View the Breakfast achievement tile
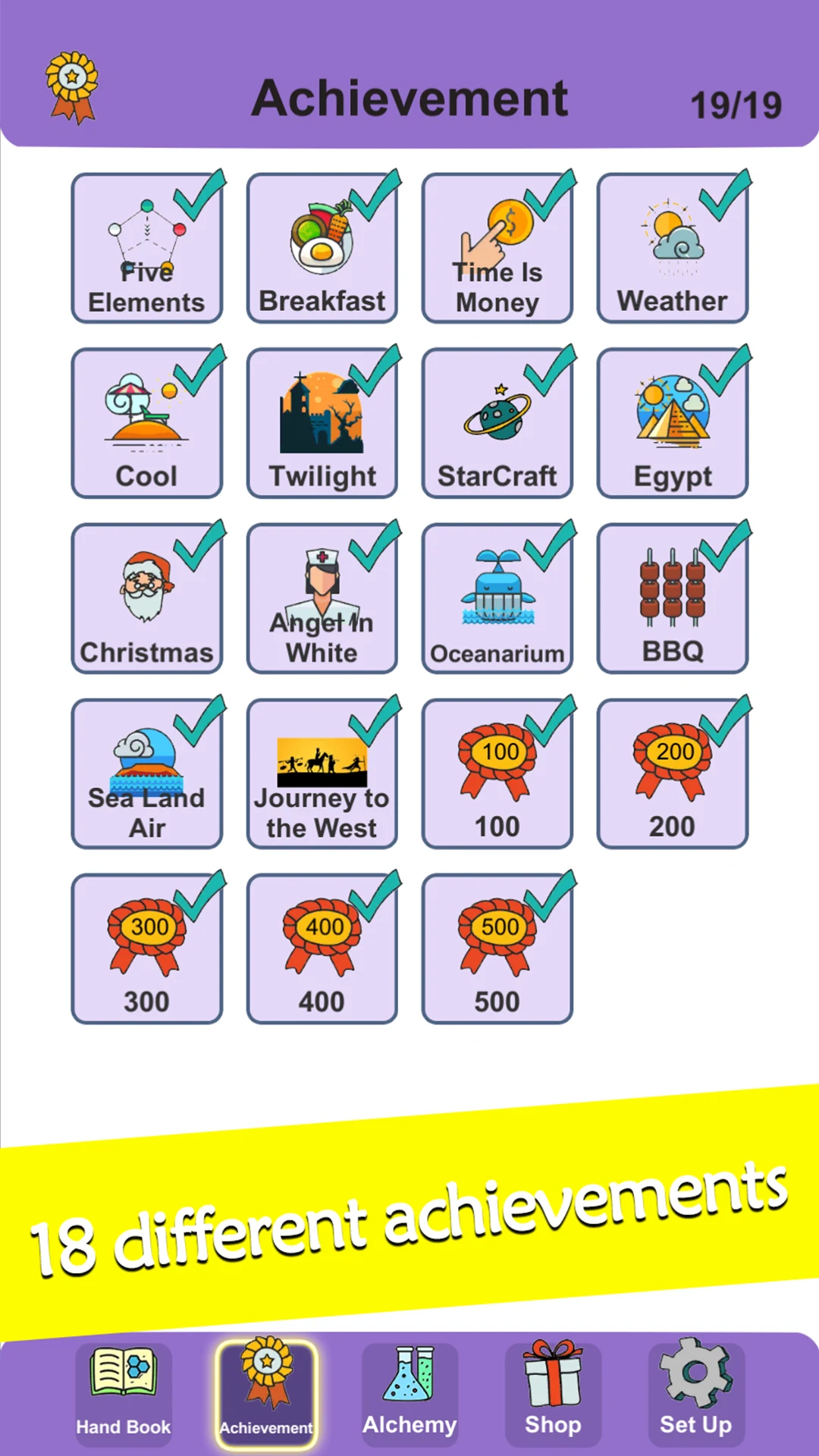The height and width of the screenshot is (1456, 819). (x=322, y=248)
